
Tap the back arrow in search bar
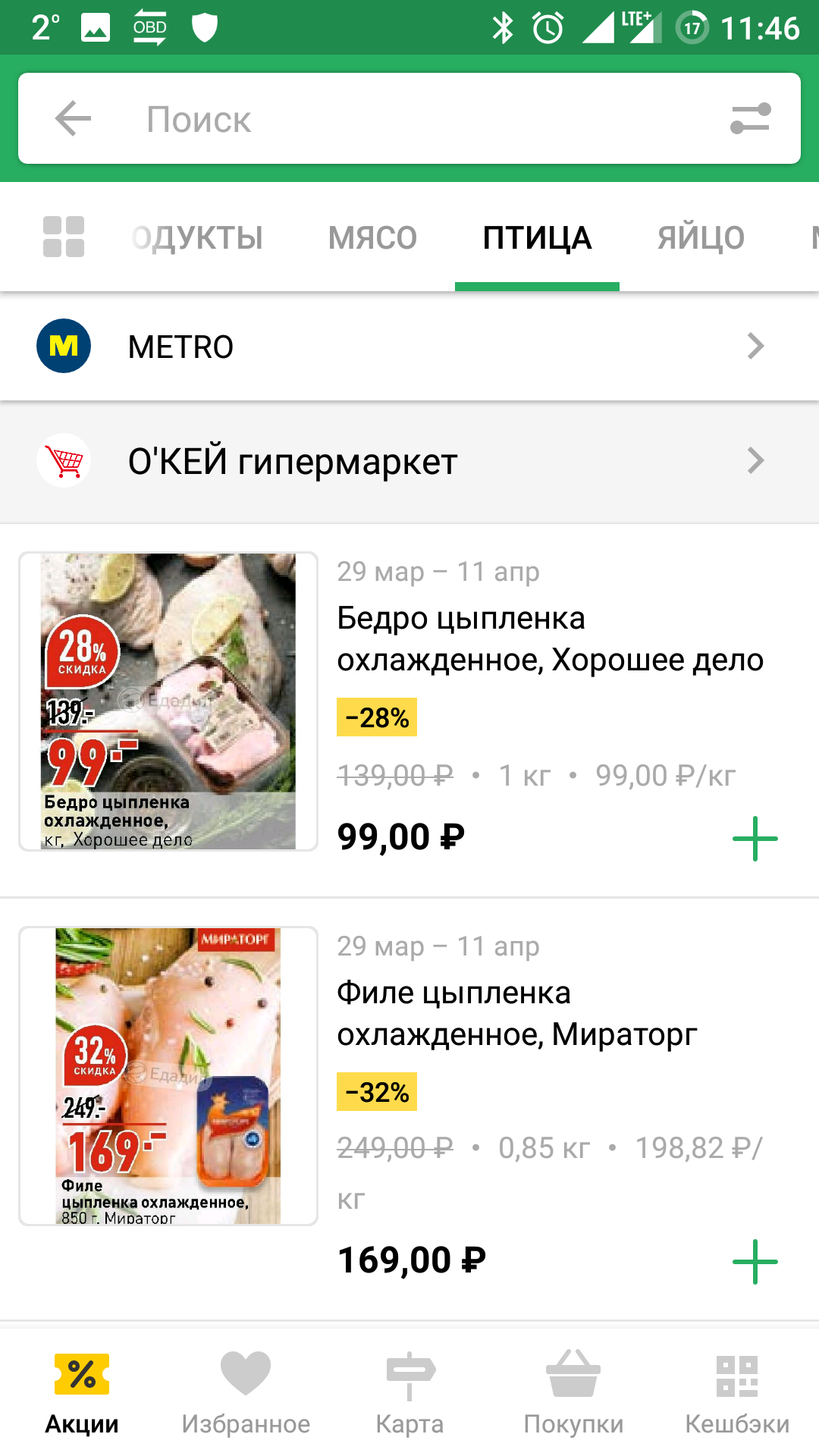pyautogui.click(x=73, y=119)
